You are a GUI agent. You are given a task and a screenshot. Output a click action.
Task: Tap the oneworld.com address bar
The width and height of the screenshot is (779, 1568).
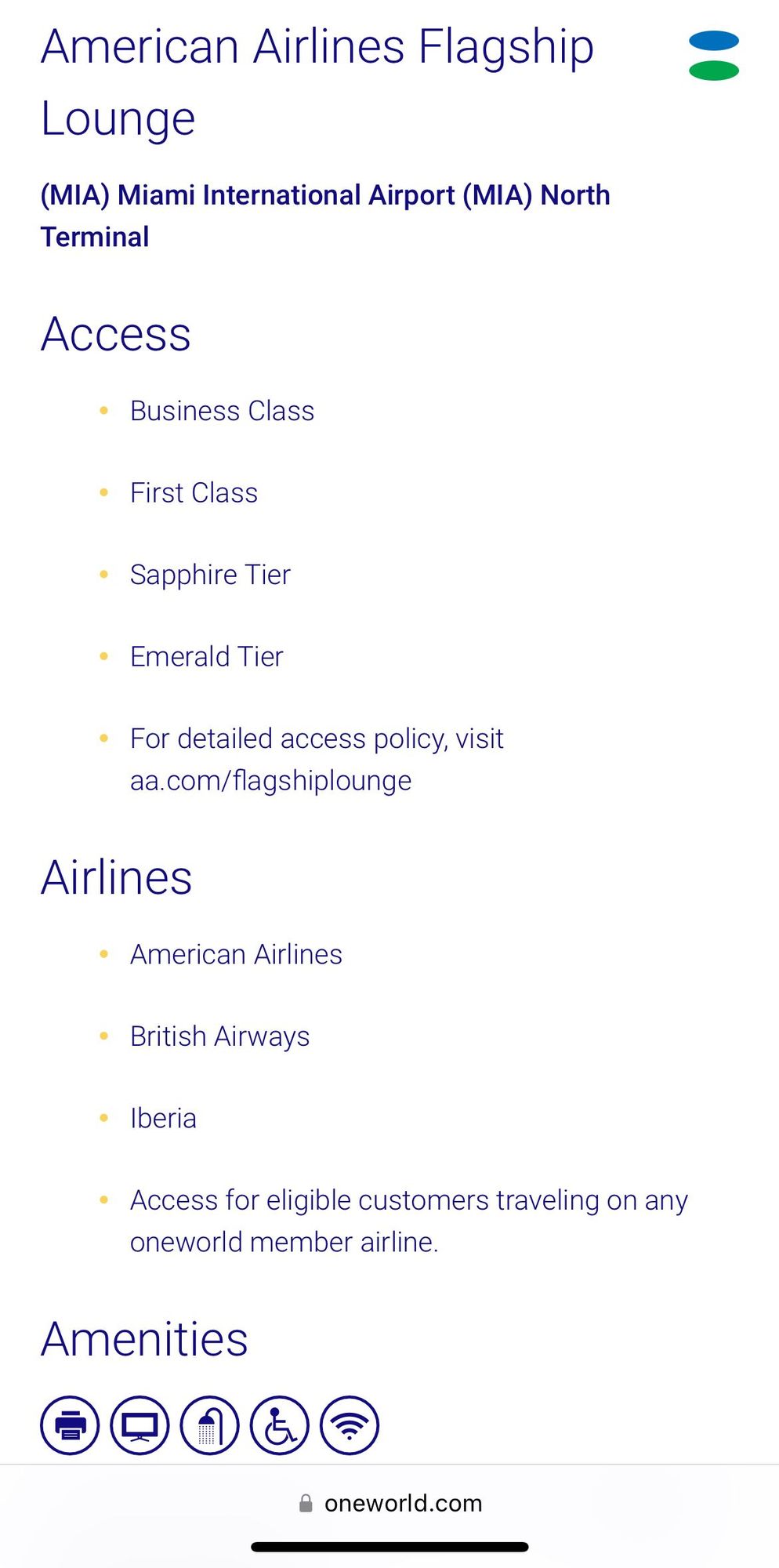pos(389,1503)
